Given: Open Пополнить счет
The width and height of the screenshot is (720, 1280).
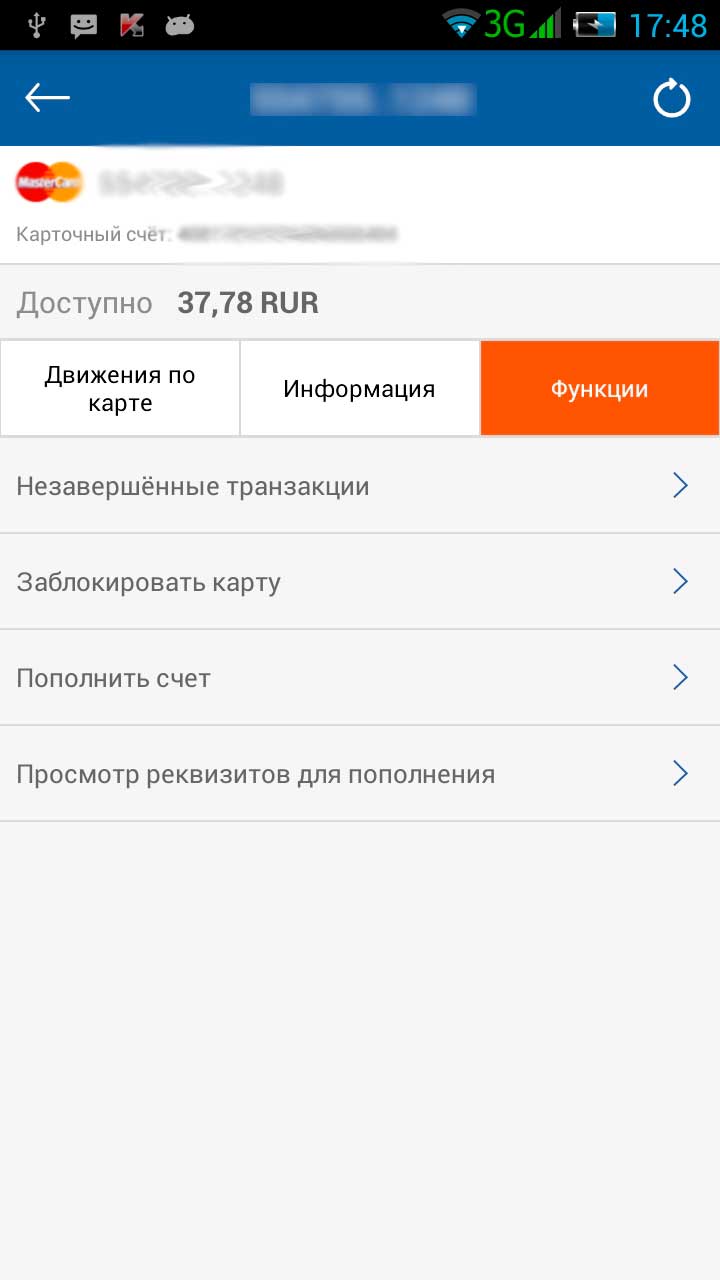Looking at the screenshot, I should pos(360,678).
